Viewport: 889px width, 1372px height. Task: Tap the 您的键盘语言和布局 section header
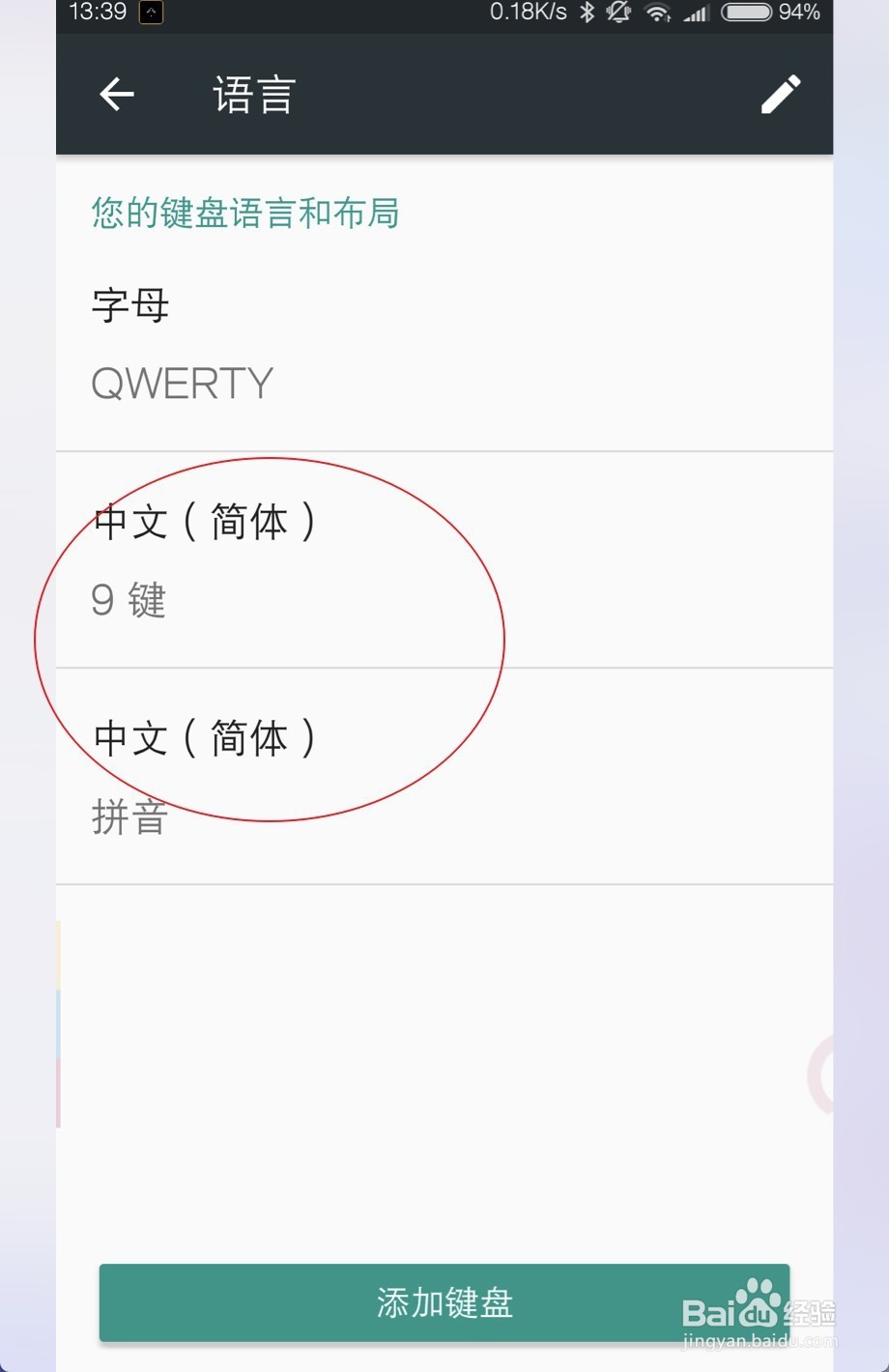click(x=244, y=214)
